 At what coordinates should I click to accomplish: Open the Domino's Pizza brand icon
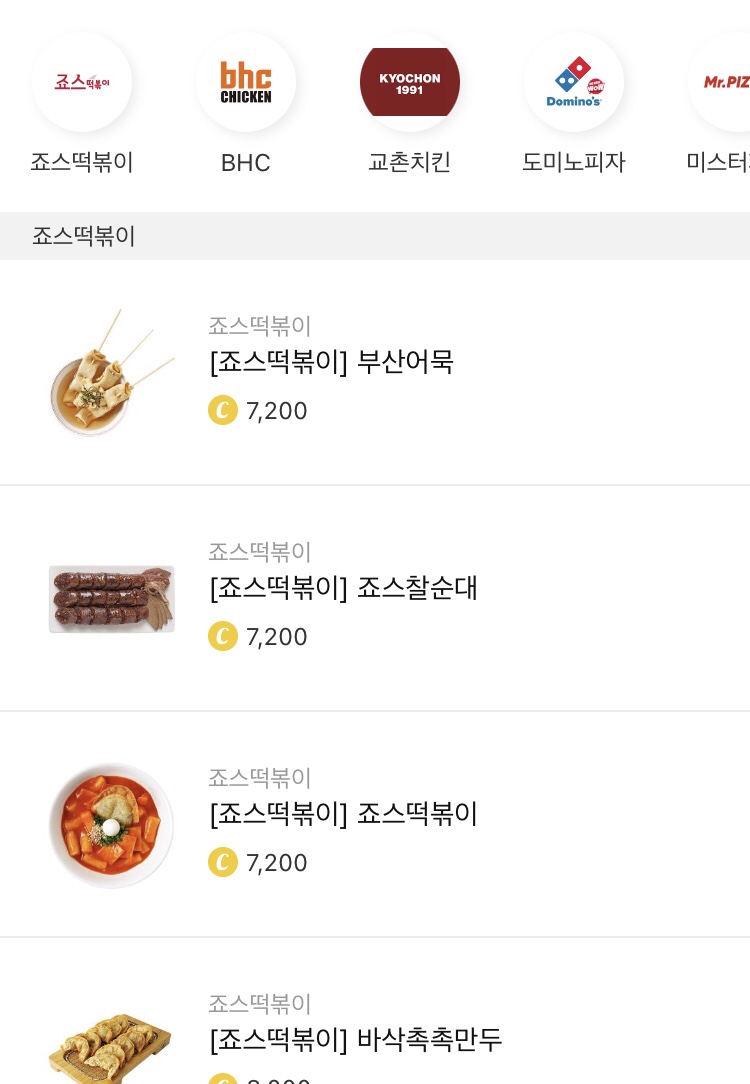coord(574,82)
